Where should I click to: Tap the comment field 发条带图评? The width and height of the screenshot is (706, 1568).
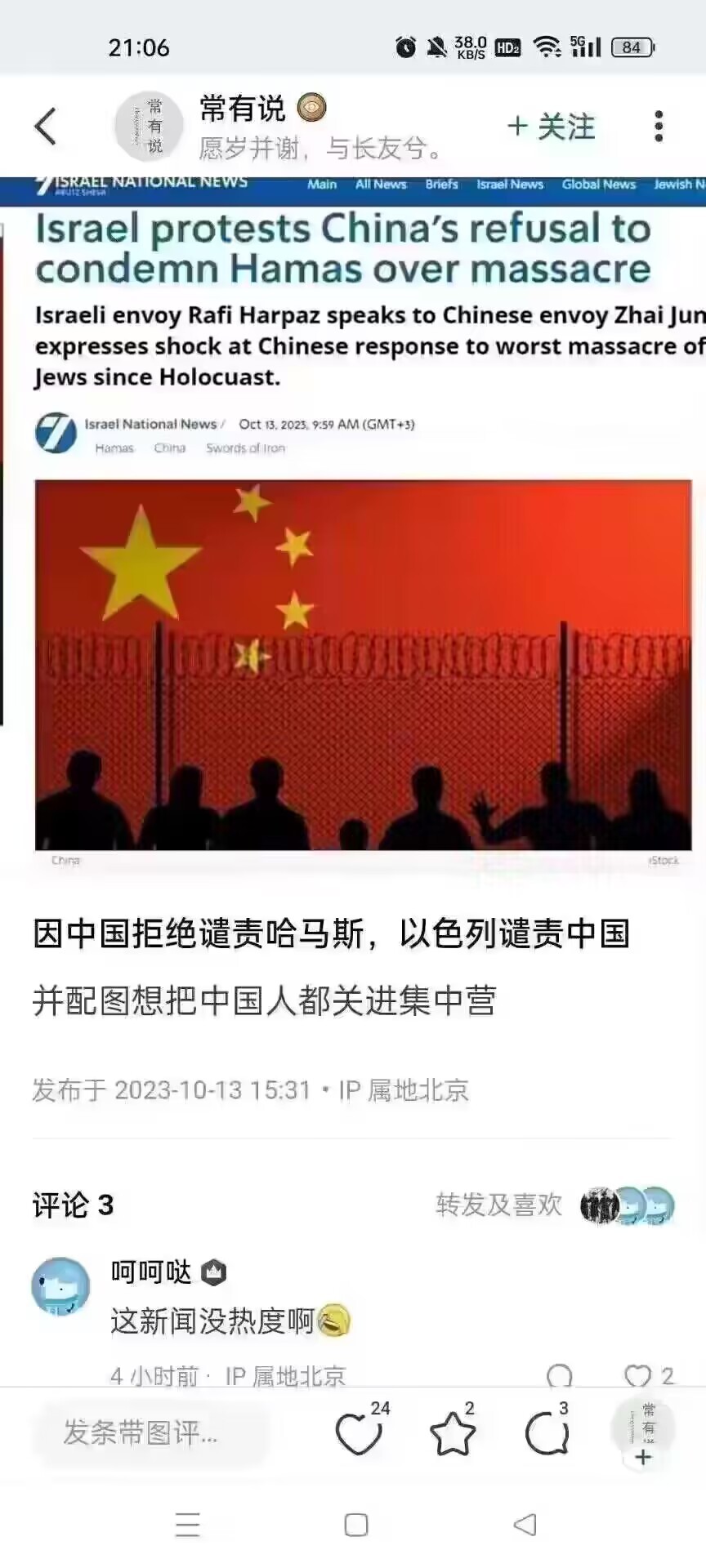pyautogui.click(x=151, y=1432)
